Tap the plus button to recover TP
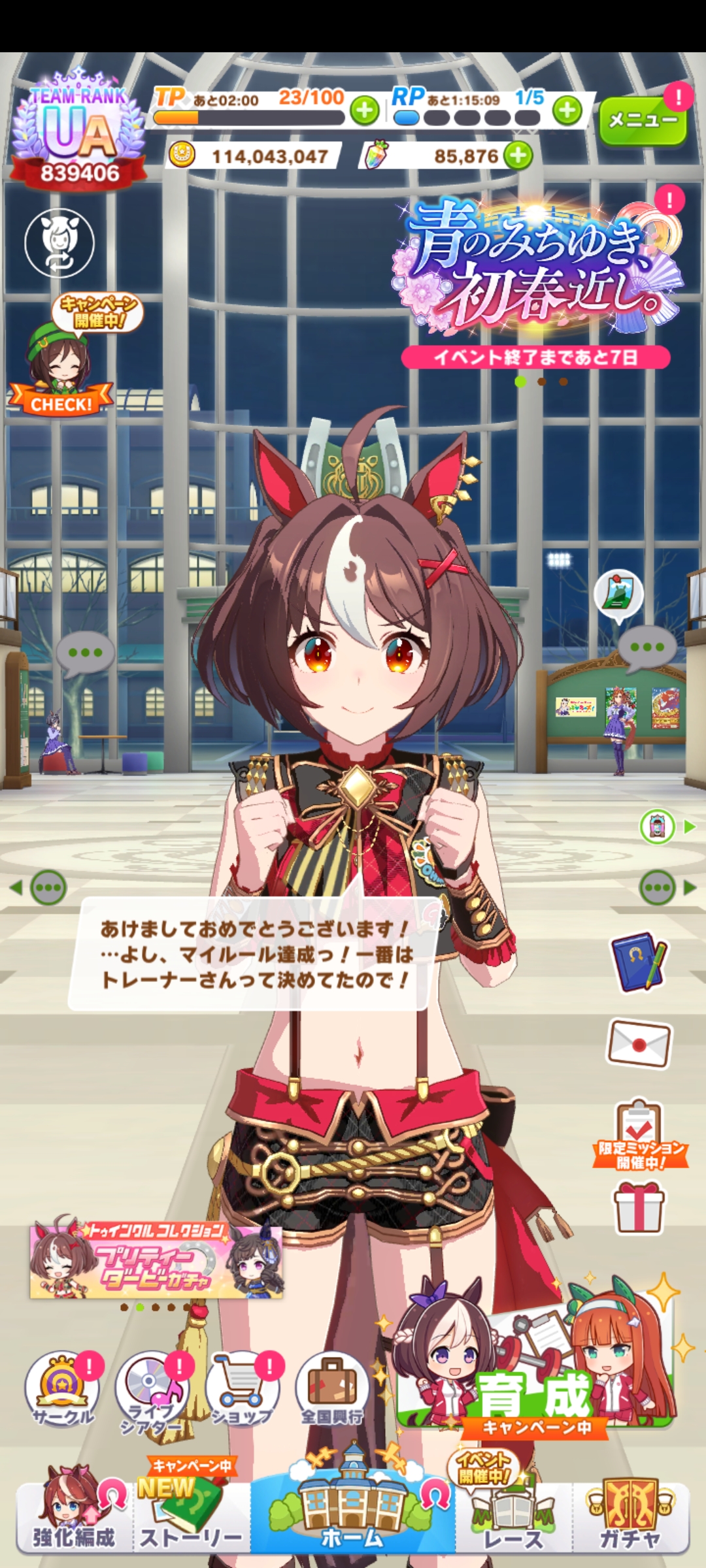Image resolution: width=706 pixels, height=1568 pixels. [364, 110]
